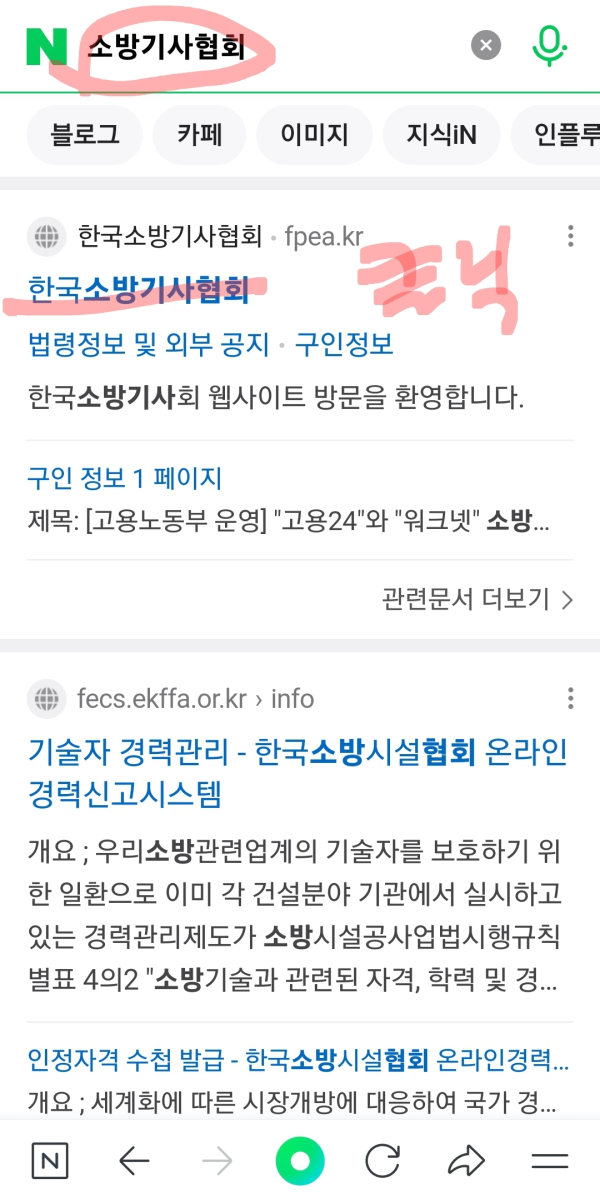This screenshot has width=600, height=1203.
Task: Share this search page
Action: click(465, 1160)
